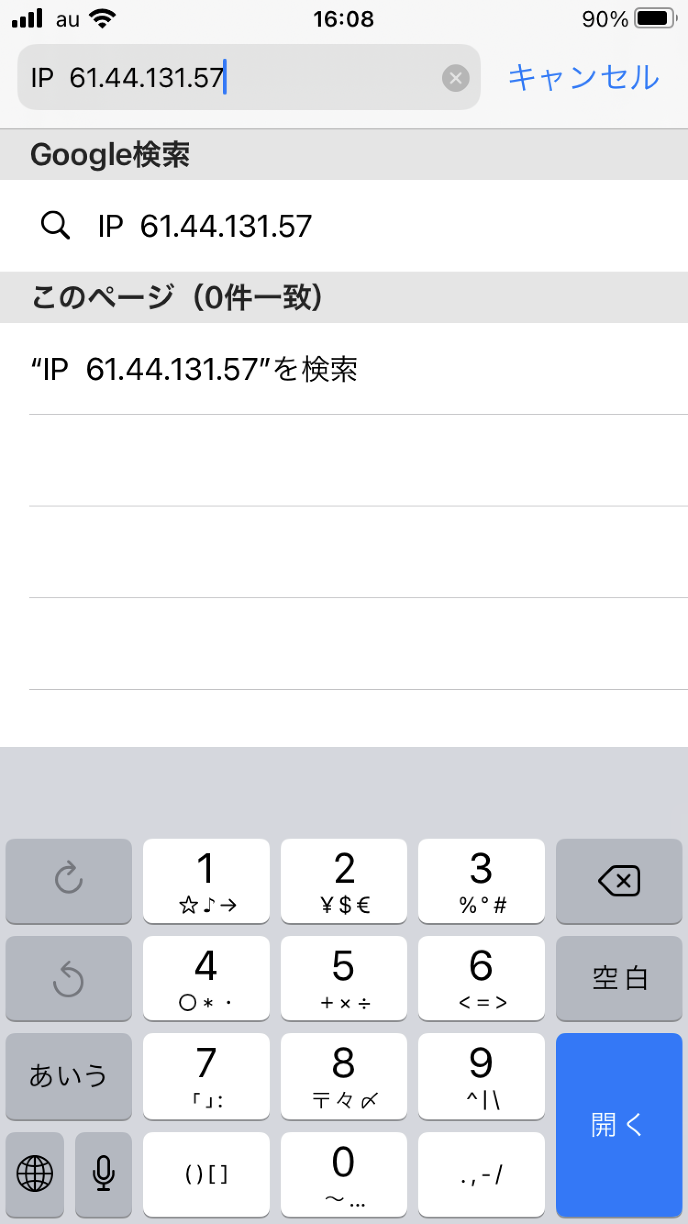Hit the blue 開く key
Screen dimensions: 688x1224
pos(619,1124)
